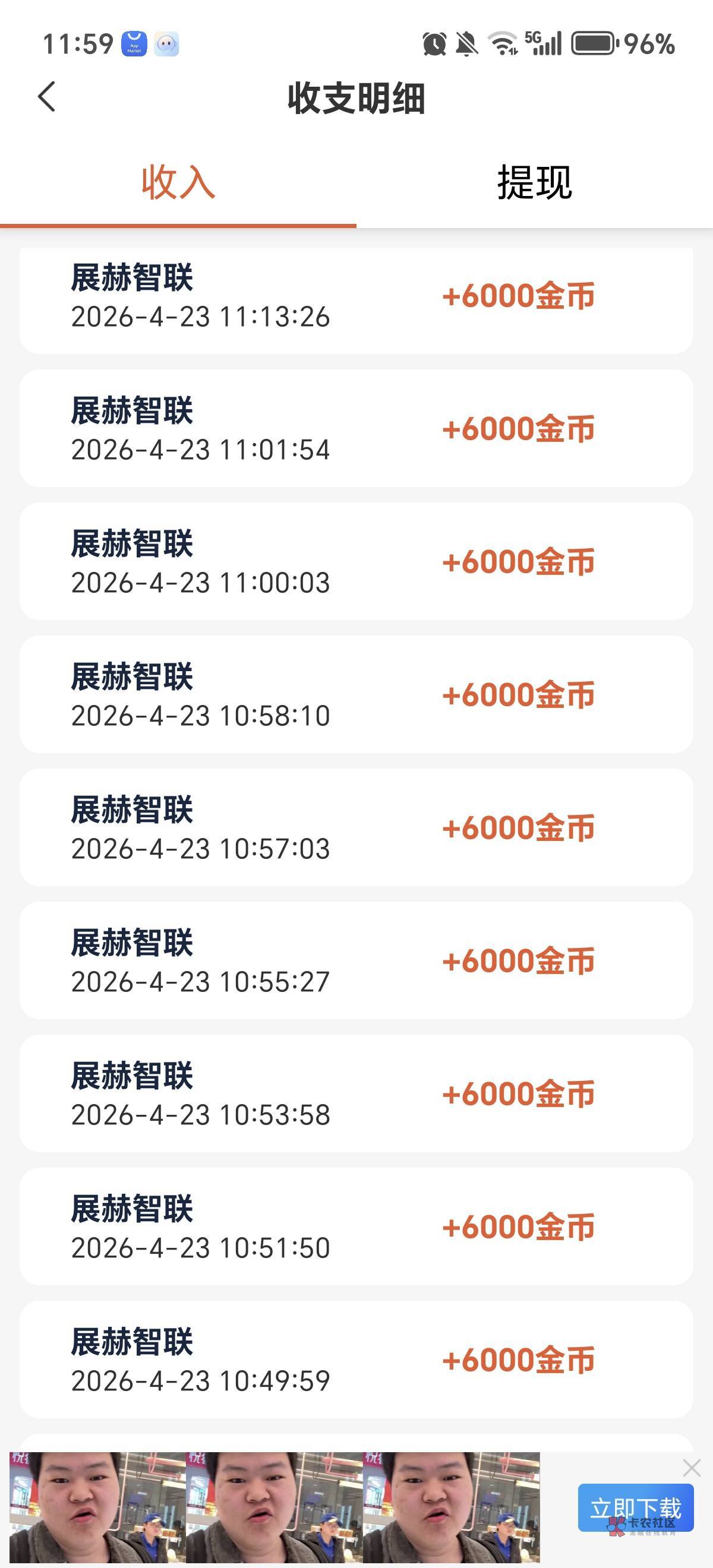Viewport: 713px width, 1568px height.
Task: Go back from 收支明细 page
Action: tap(47, 97)
